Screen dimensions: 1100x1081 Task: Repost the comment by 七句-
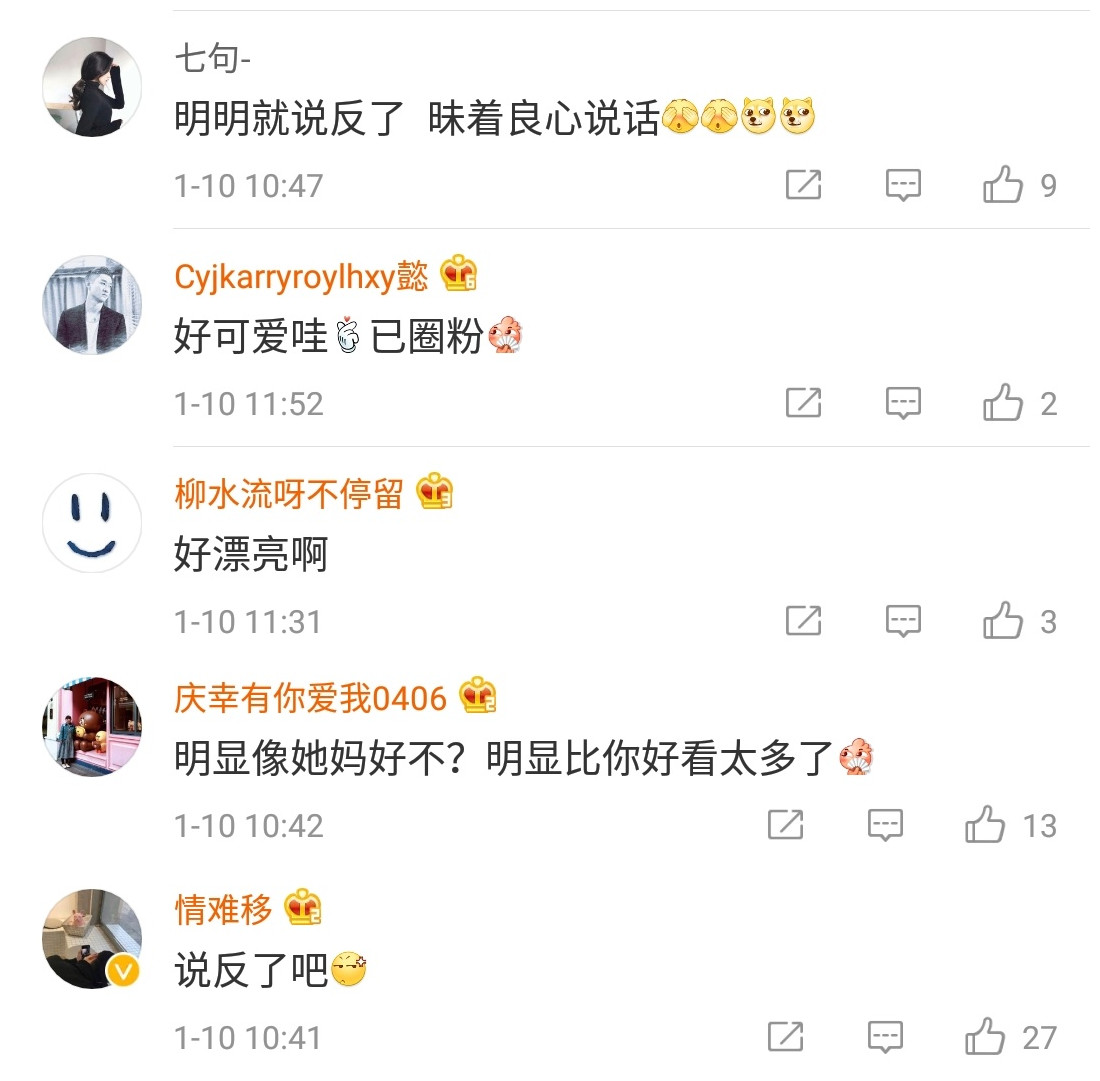803,185
